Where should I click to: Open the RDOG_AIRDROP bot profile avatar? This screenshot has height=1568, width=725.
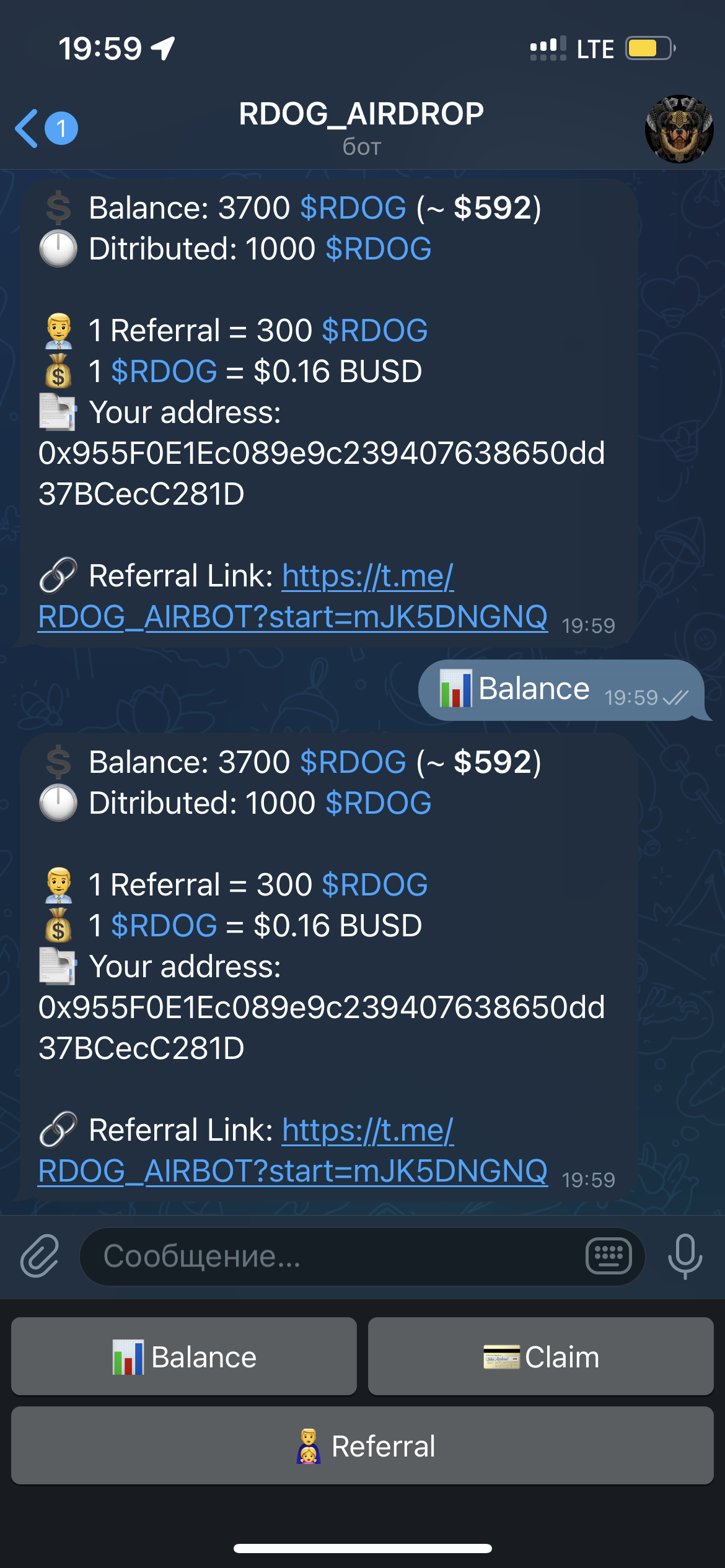[x=679, y=129]
